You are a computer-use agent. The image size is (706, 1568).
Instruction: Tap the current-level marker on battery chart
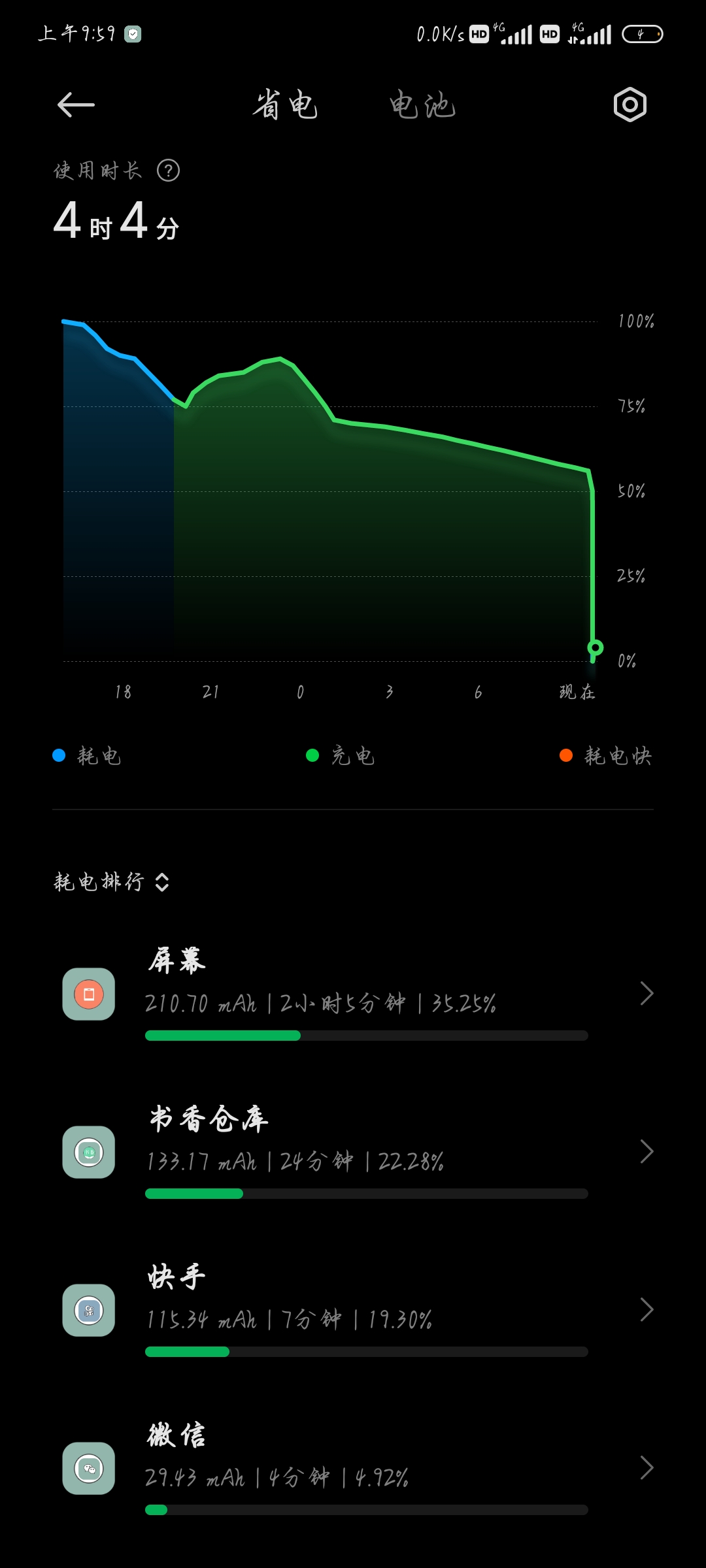click(x=595, y=647)
